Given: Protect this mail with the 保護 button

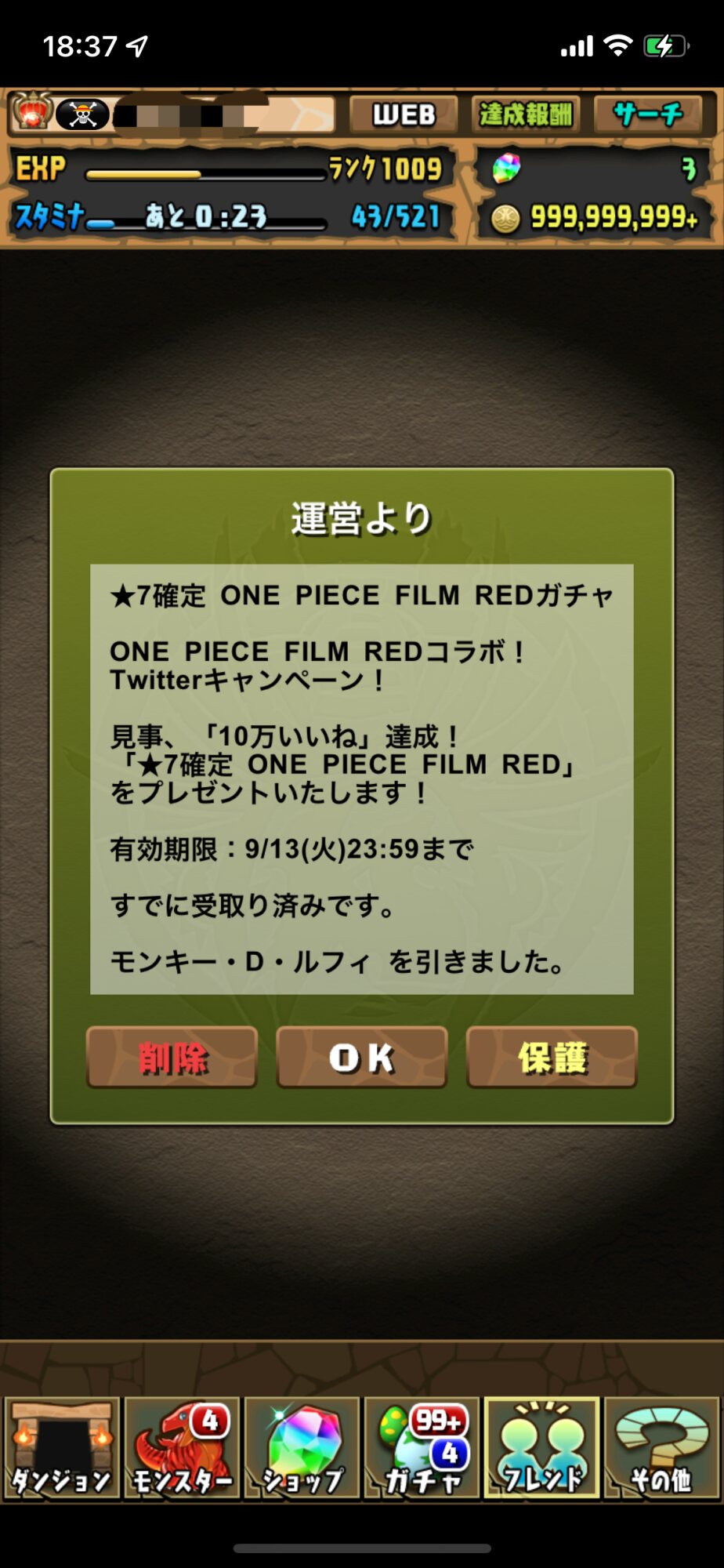Looking at the screenshot, I should (x=552, y=1057).
